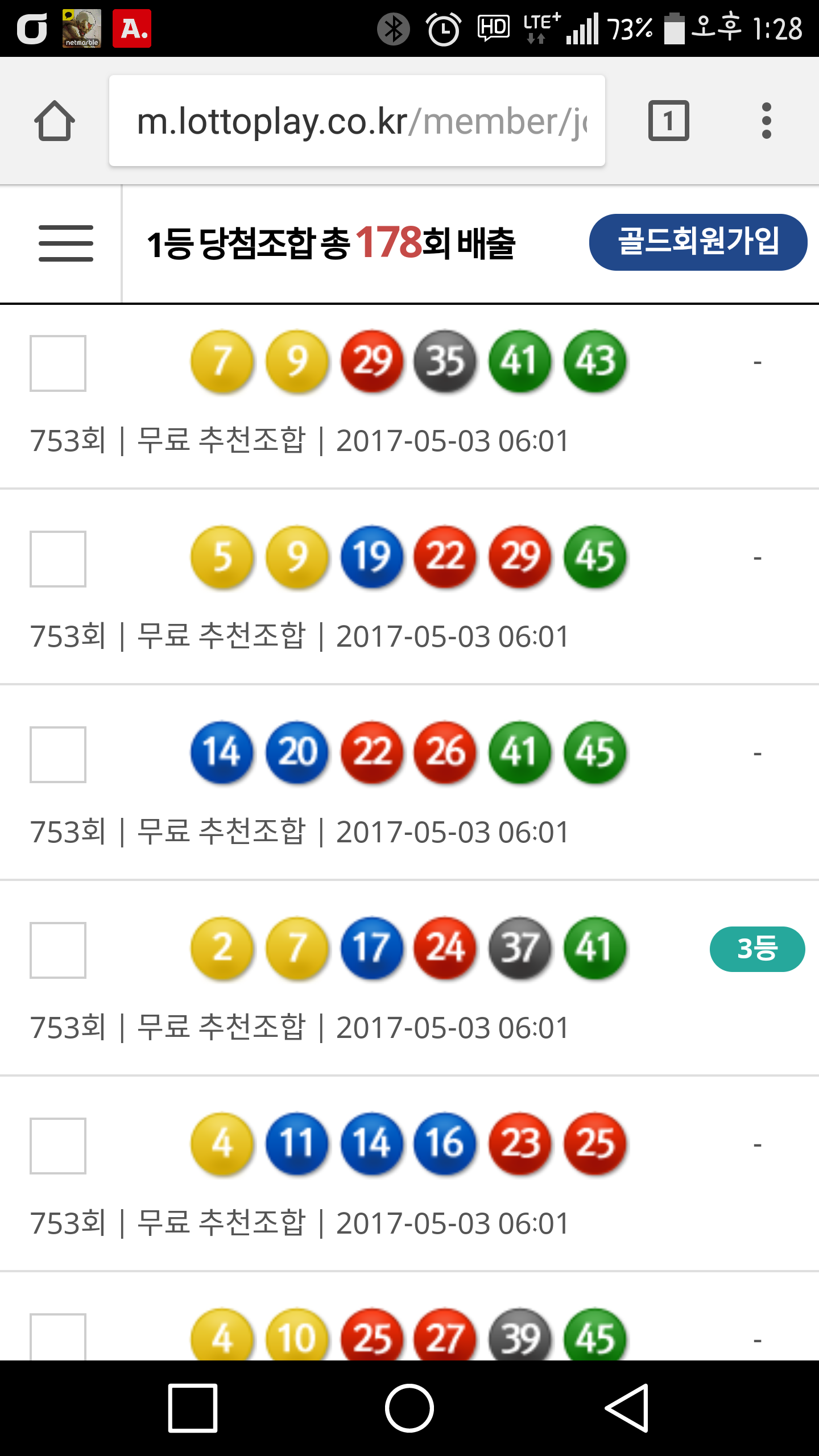Tap the URL address bar

click(x=357, y=121)
